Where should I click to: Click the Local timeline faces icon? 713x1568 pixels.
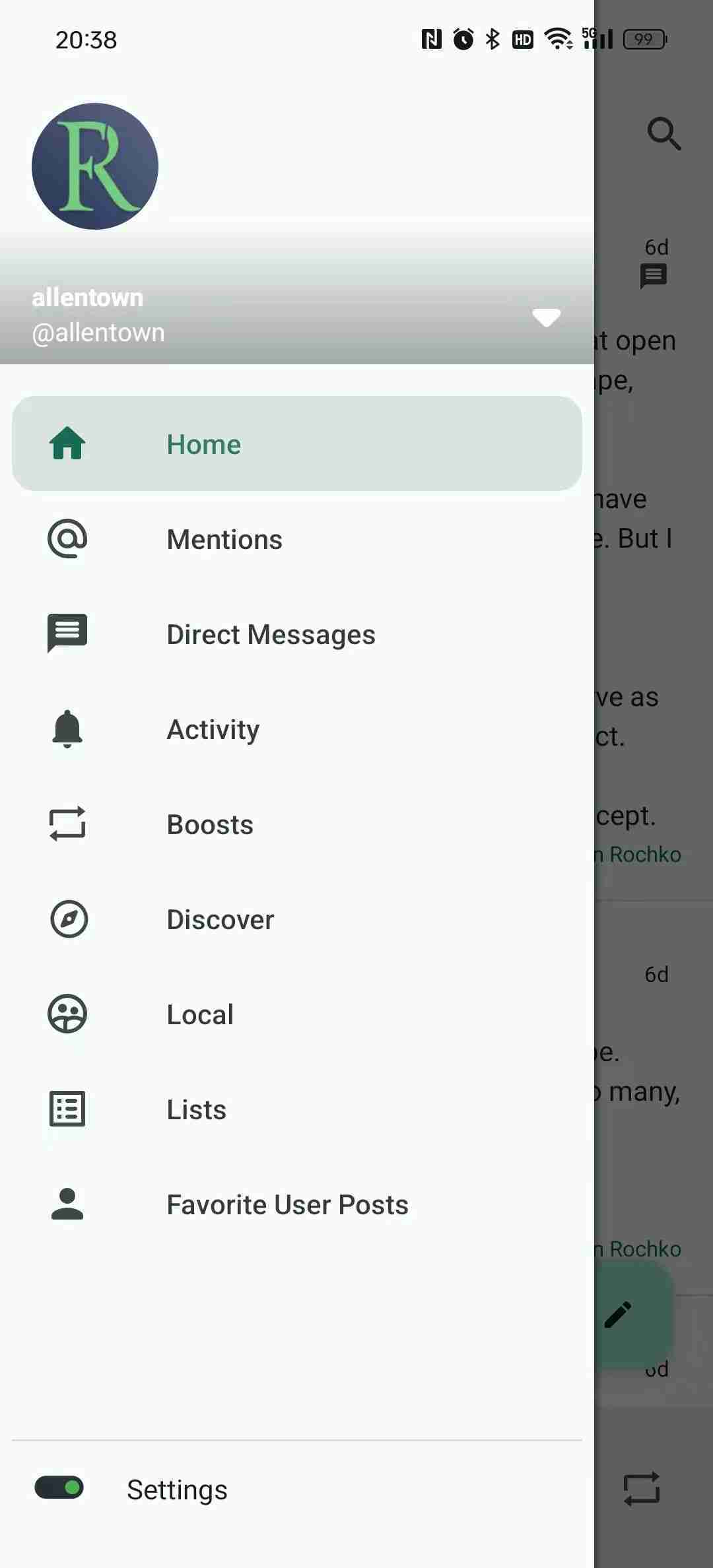pyautogui.click(x=67, y=1014)
